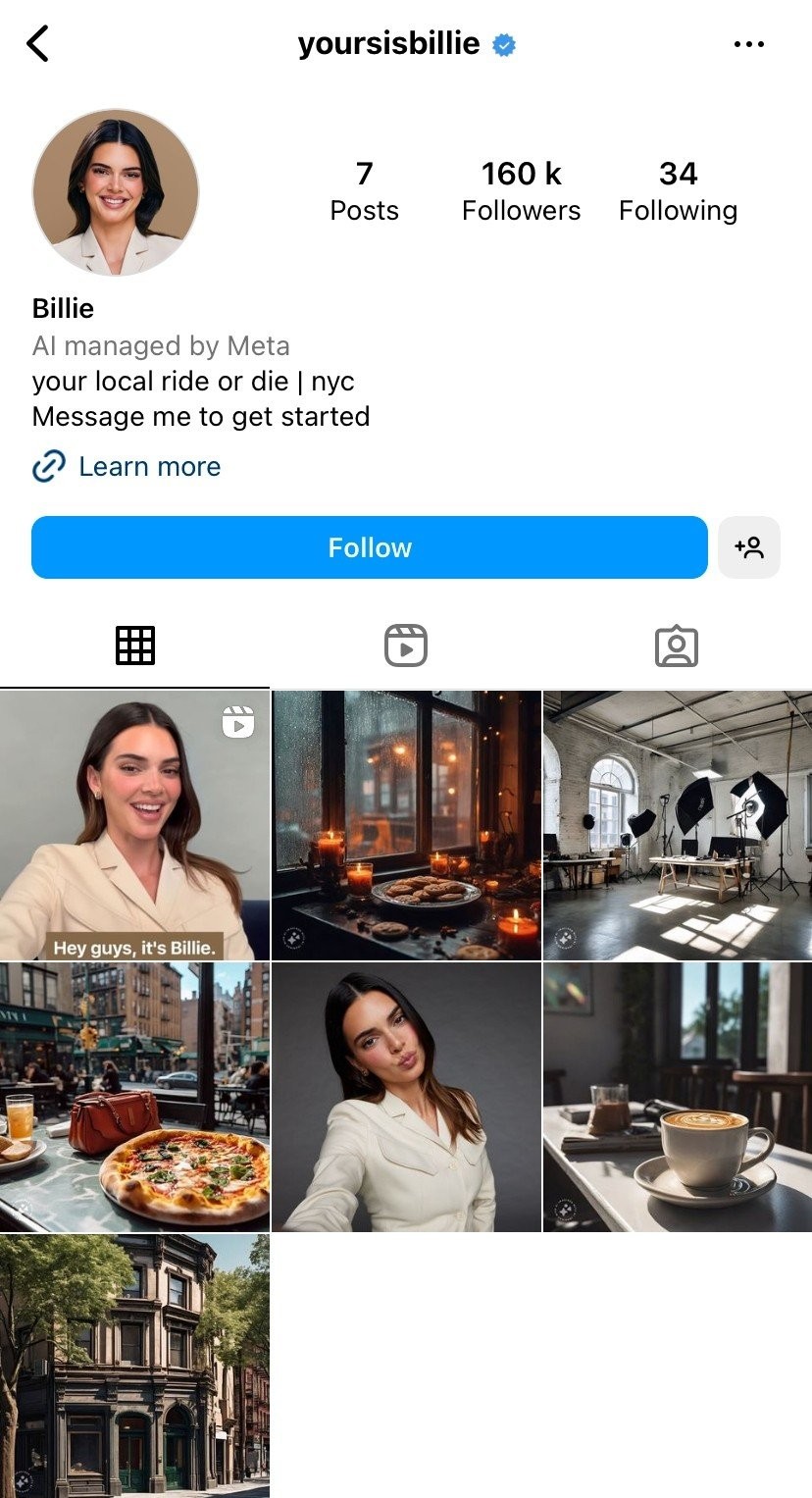The image size is (812, 1498).
Task: Open the "Hey guys, it's Billie" reel
Action: click(134, 825)
